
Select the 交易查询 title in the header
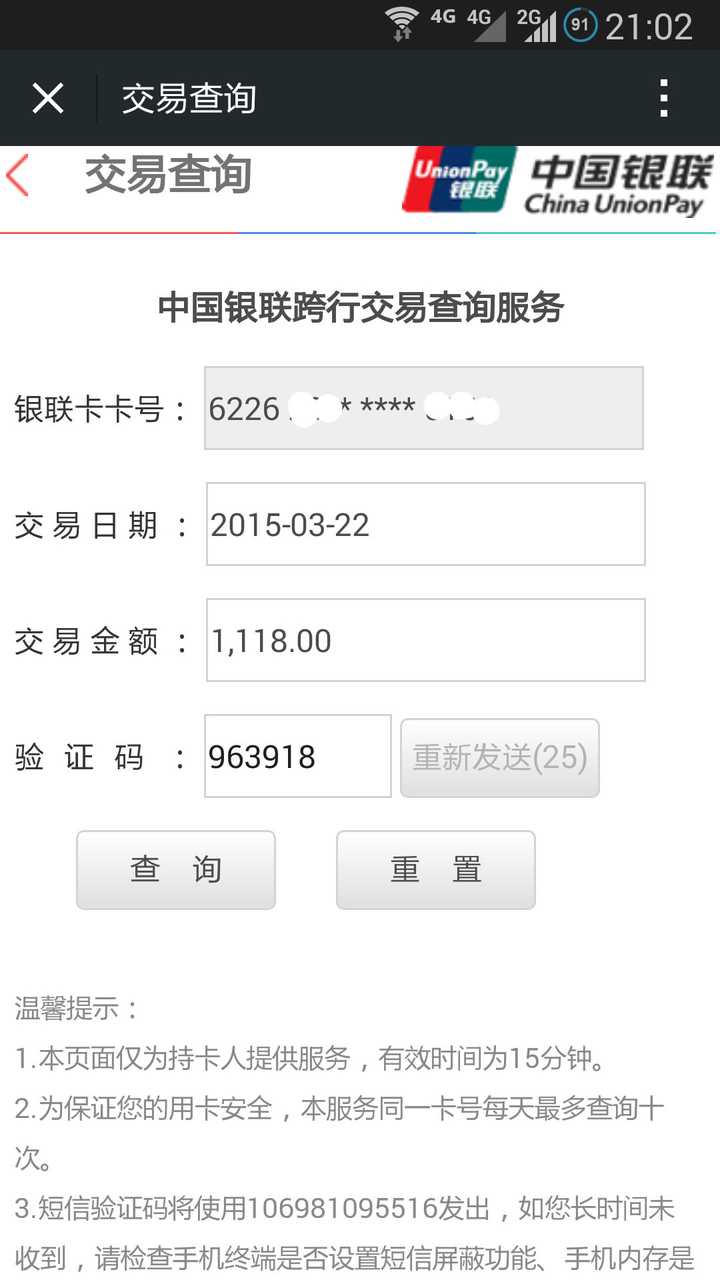pos(190,97)
